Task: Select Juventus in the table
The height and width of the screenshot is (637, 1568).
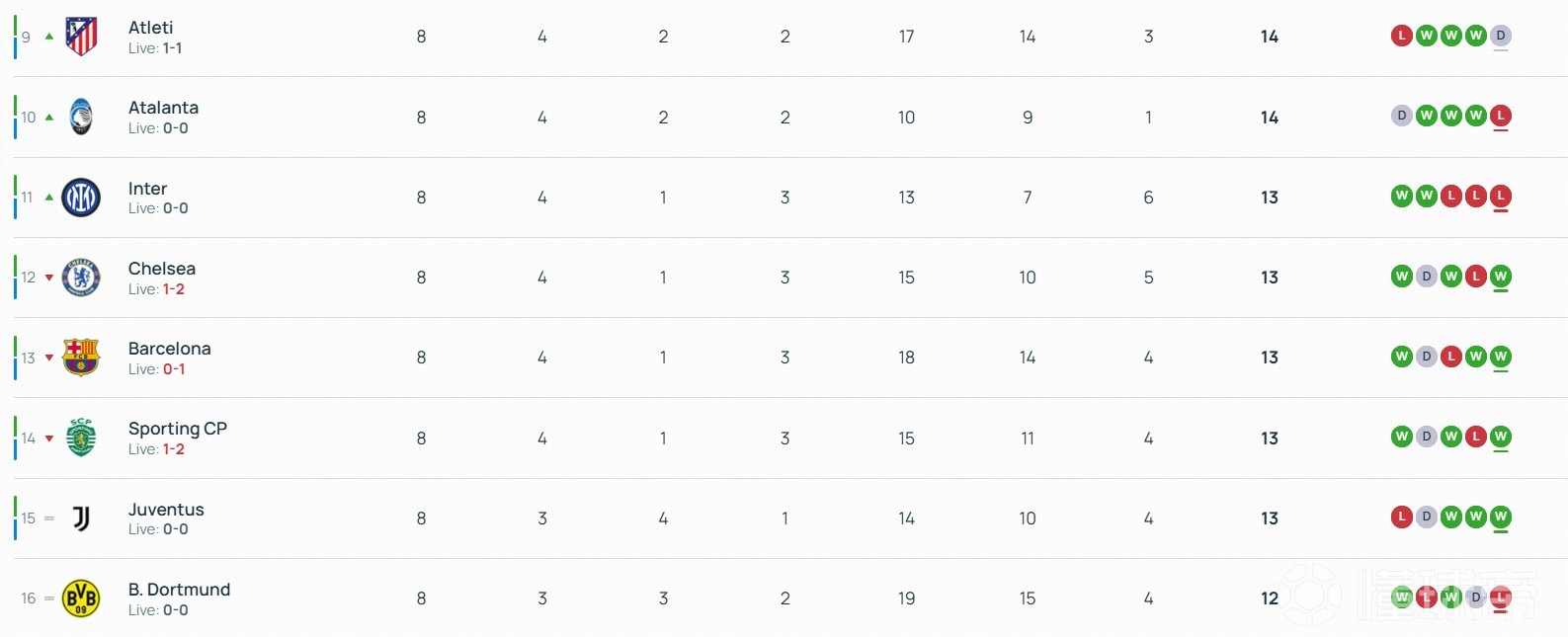Action: pyautogui.click(x=166, y=511)
